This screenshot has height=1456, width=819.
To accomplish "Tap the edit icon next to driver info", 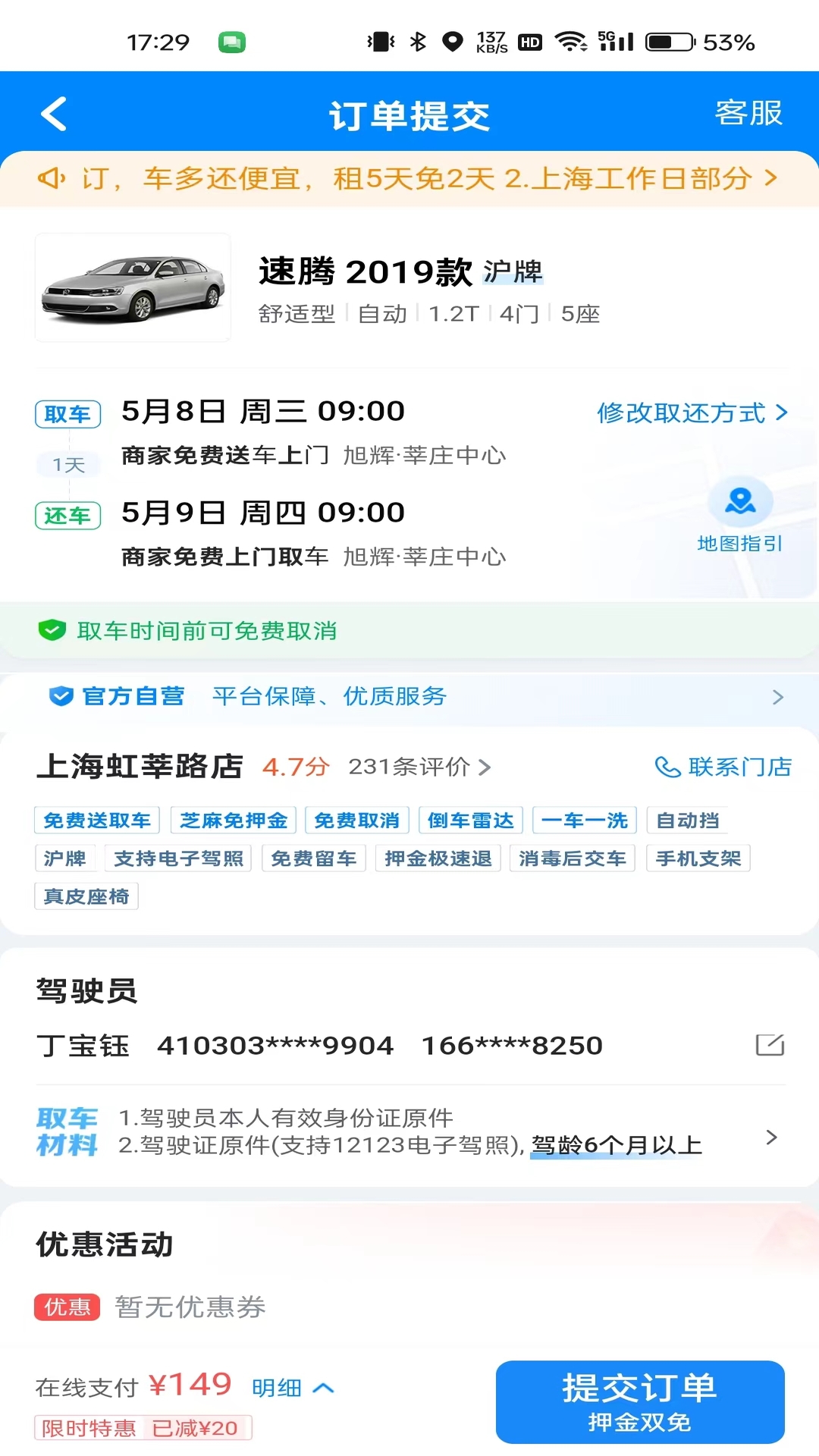I will point(772,1044).
